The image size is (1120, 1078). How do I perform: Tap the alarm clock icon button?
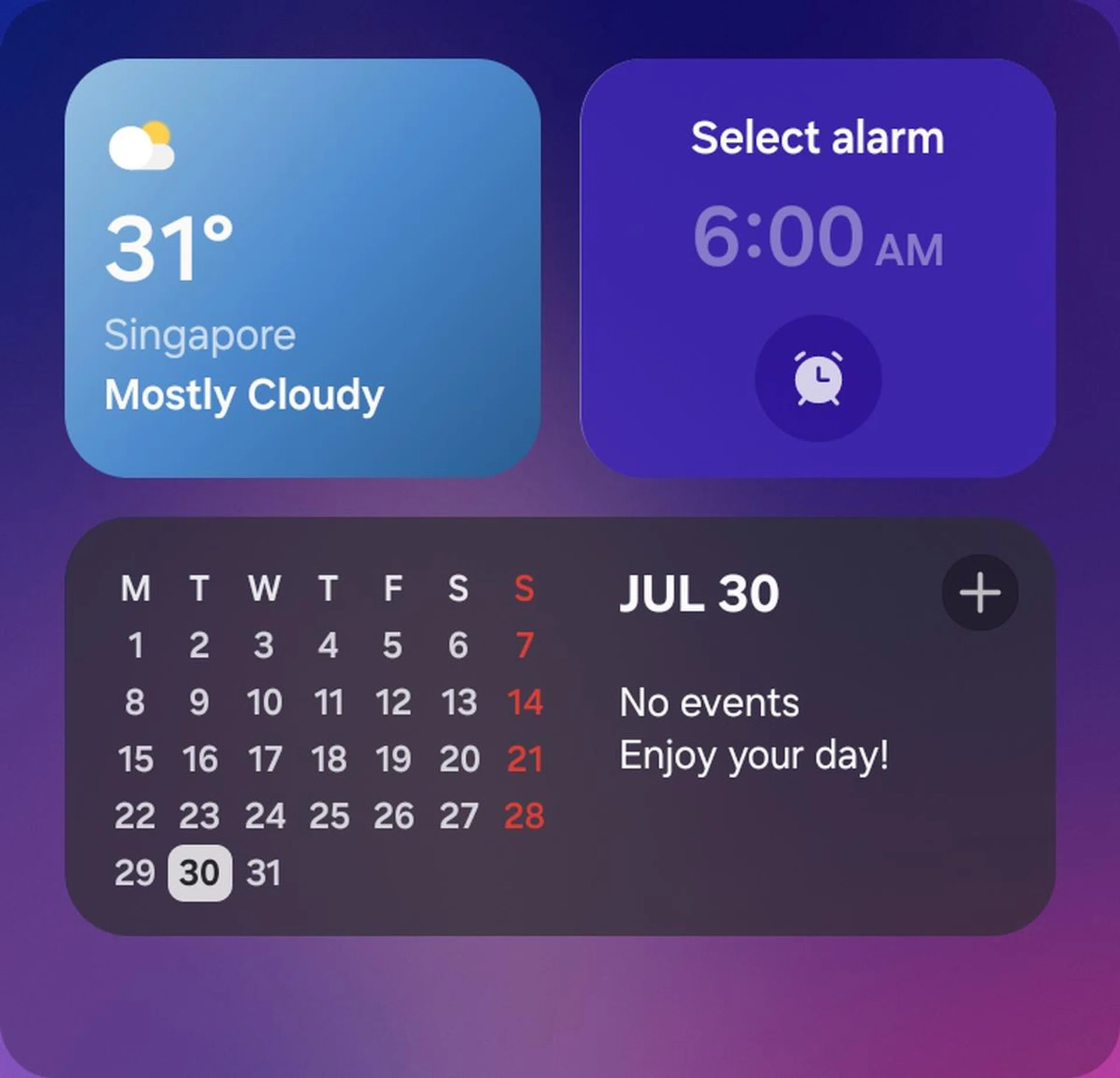818,378
